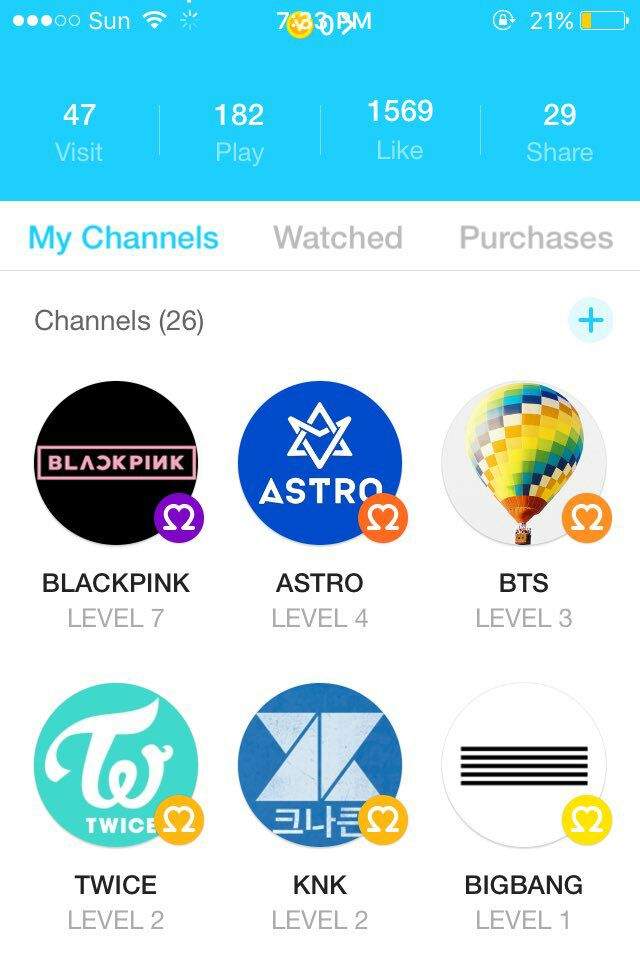Select the TWICE channel
The height and width of the screenshot is (960, 640).
[x=116, y=765]
